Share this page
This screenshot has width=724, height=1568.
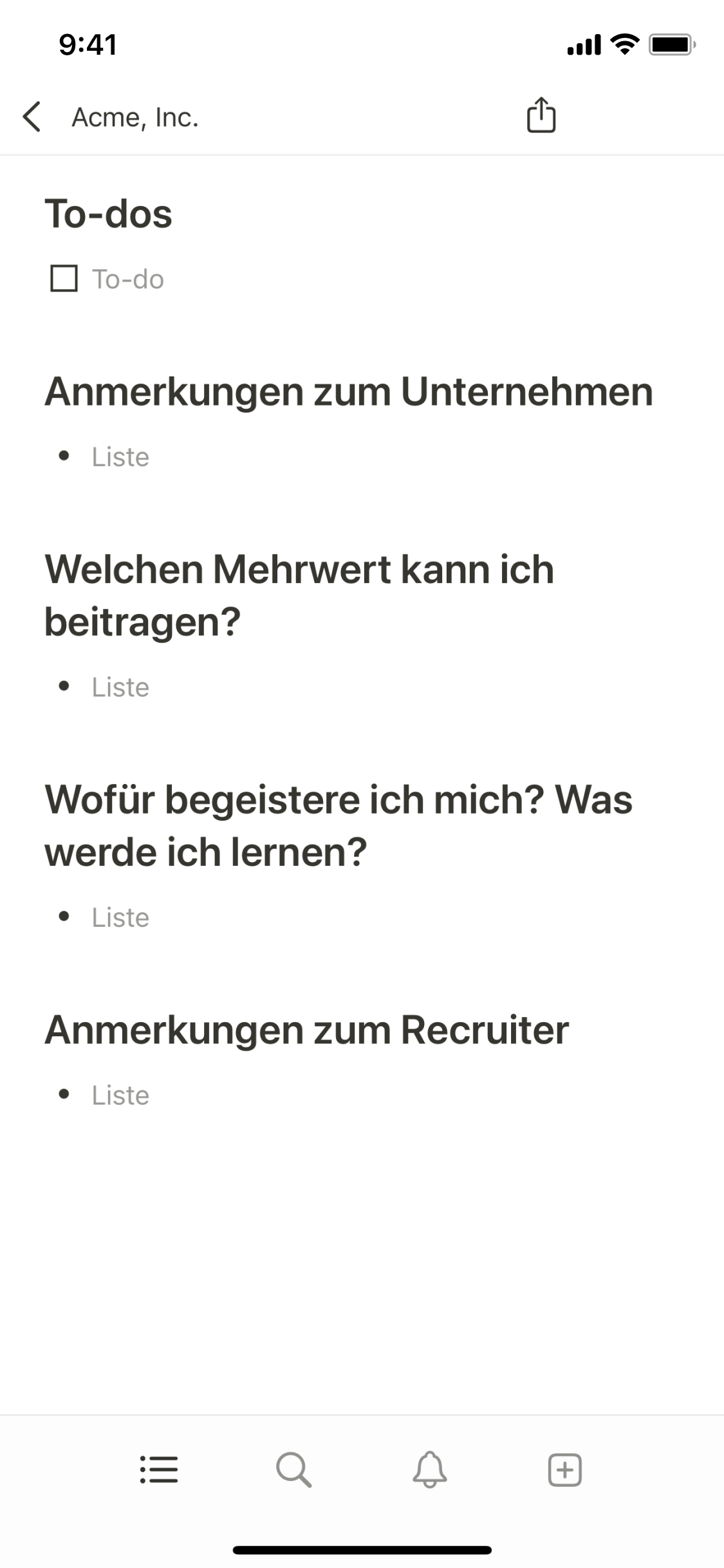click(x=541, y=116)
